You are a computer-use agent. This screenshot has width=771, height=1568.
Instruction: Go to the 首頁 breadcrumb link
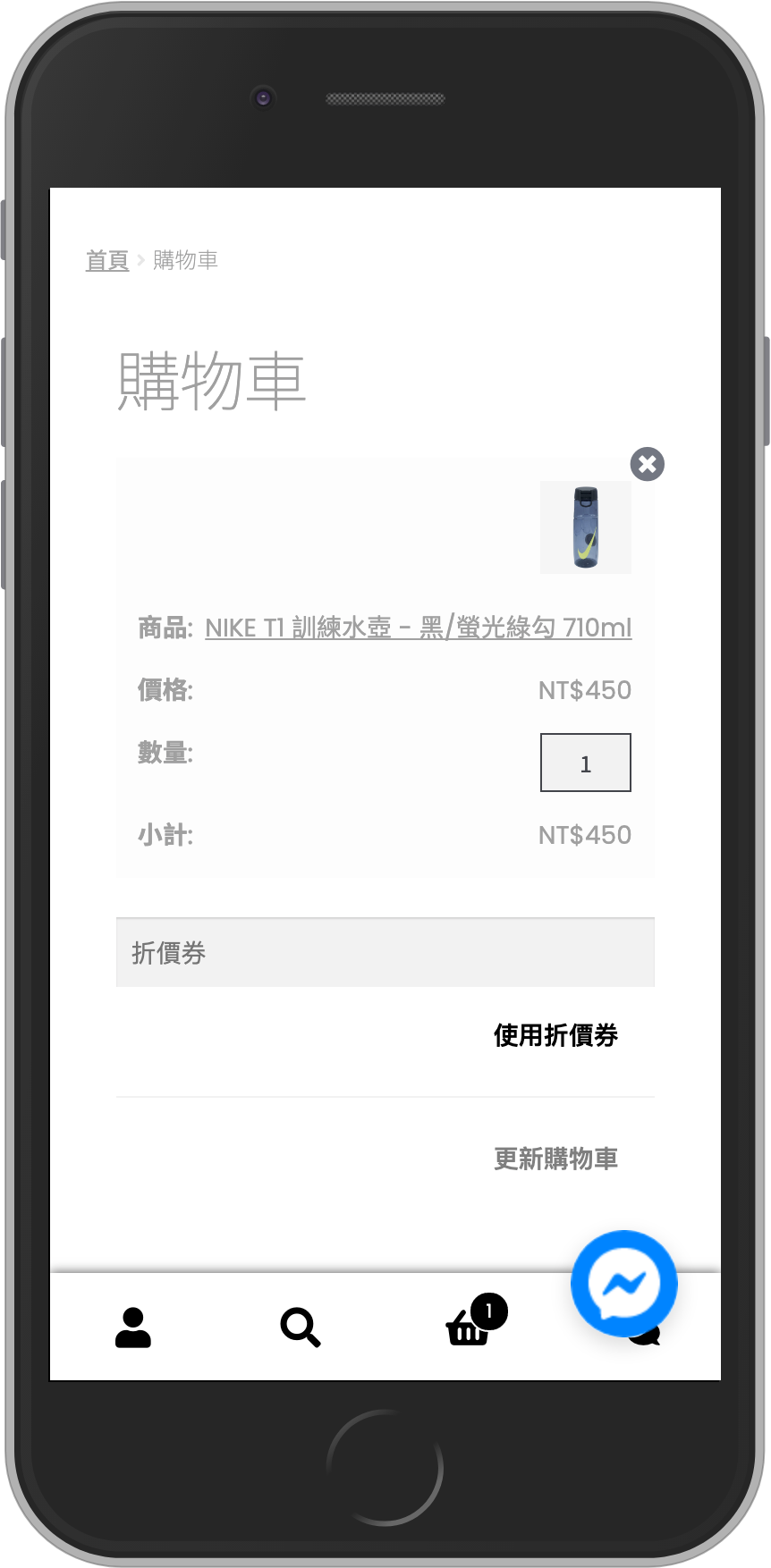click(x=107, y=260)
